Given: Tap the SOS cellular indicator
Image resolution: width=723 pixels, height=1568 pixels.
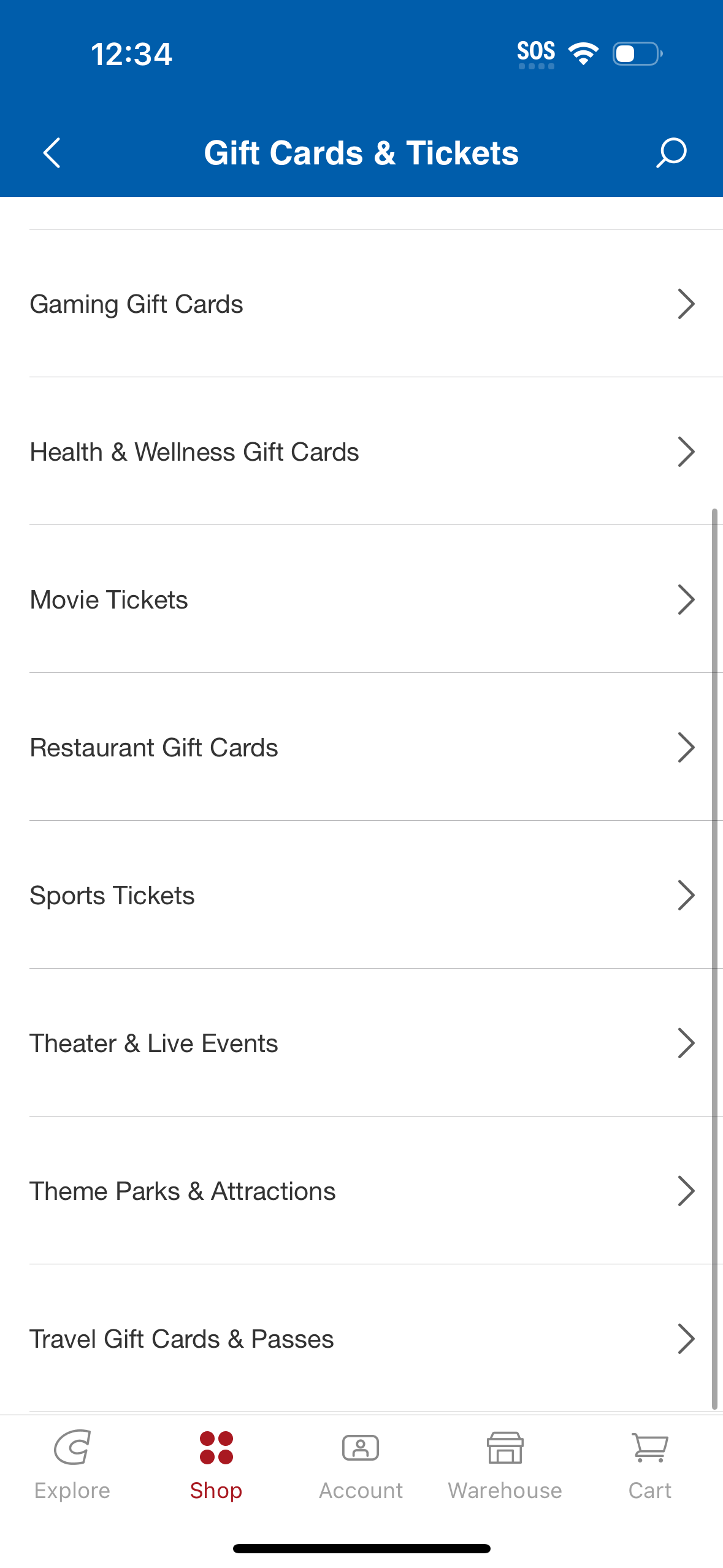Looking at the screenshot, I should coord(536,52).
